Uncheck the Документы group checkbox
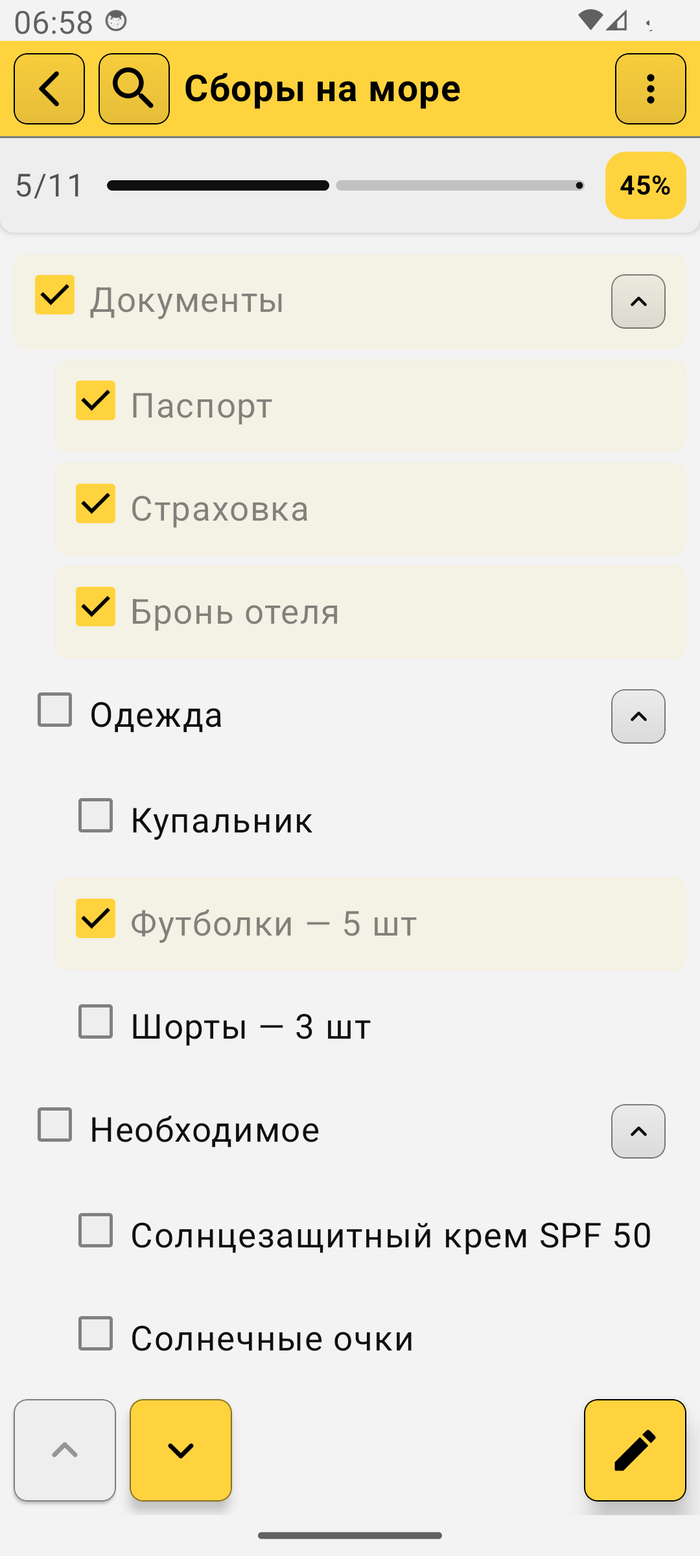700x1556 pixels. click(55, 295)
